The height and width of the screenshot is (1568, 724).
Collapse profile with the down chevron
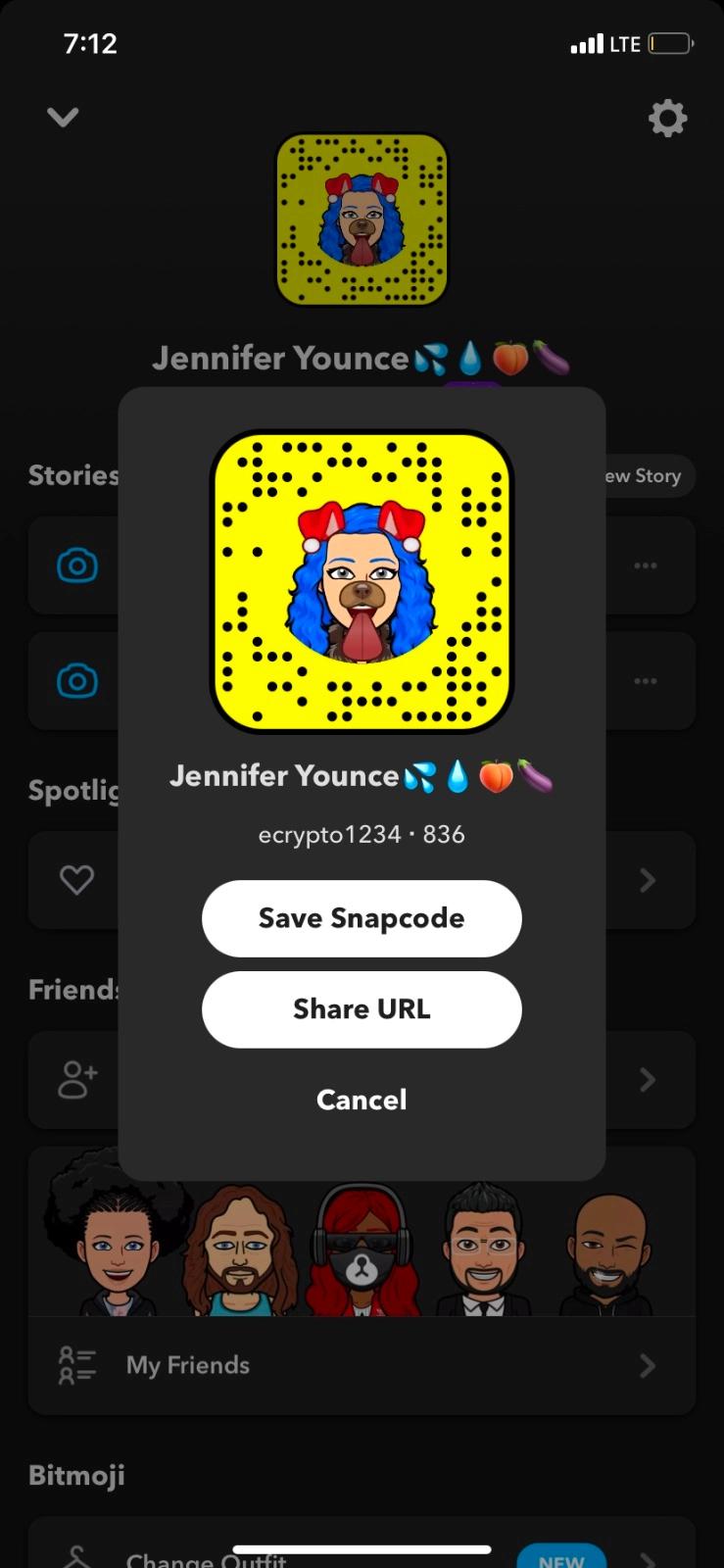pos(63,118)
